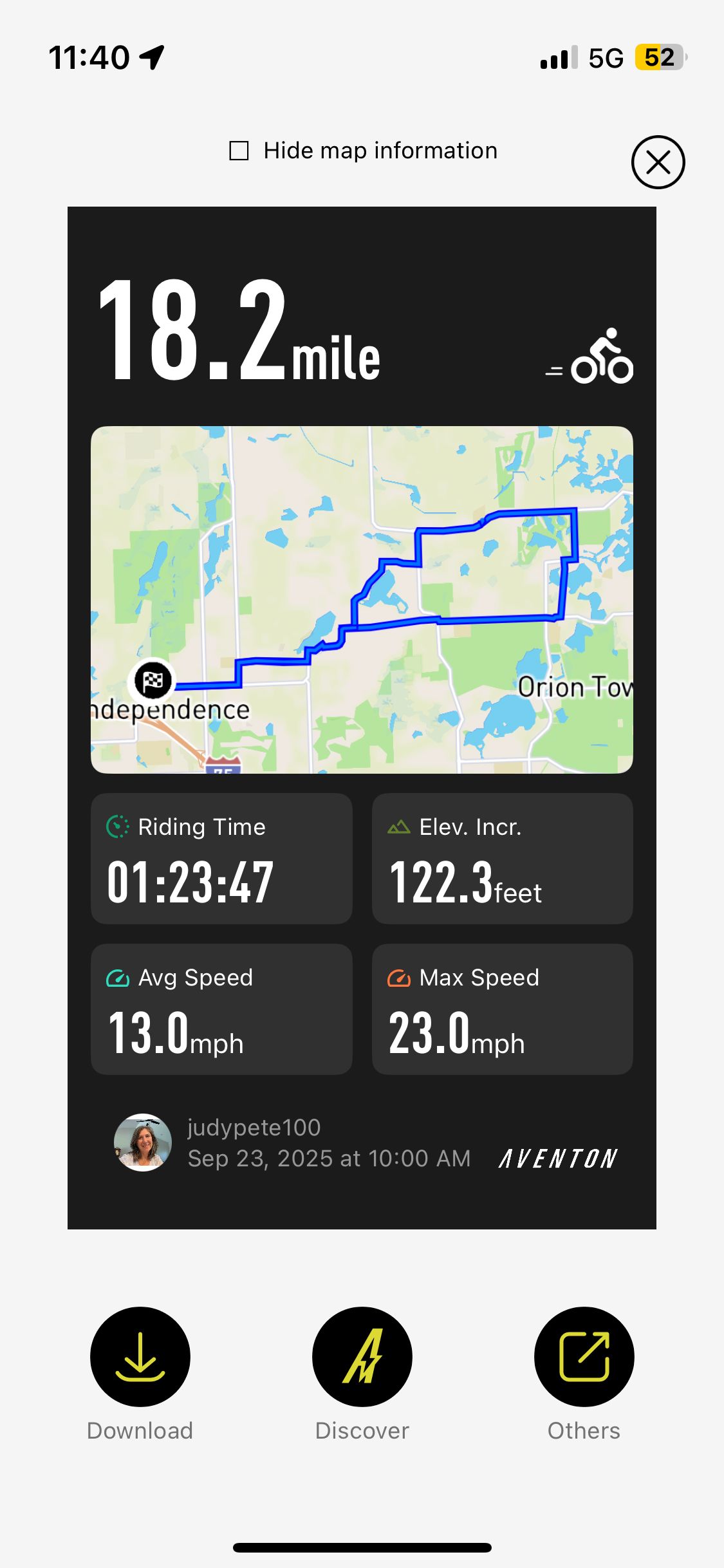This screenshot has height=1568, width=724.
Task: Open the Others share options
Action: (584, 1356)
